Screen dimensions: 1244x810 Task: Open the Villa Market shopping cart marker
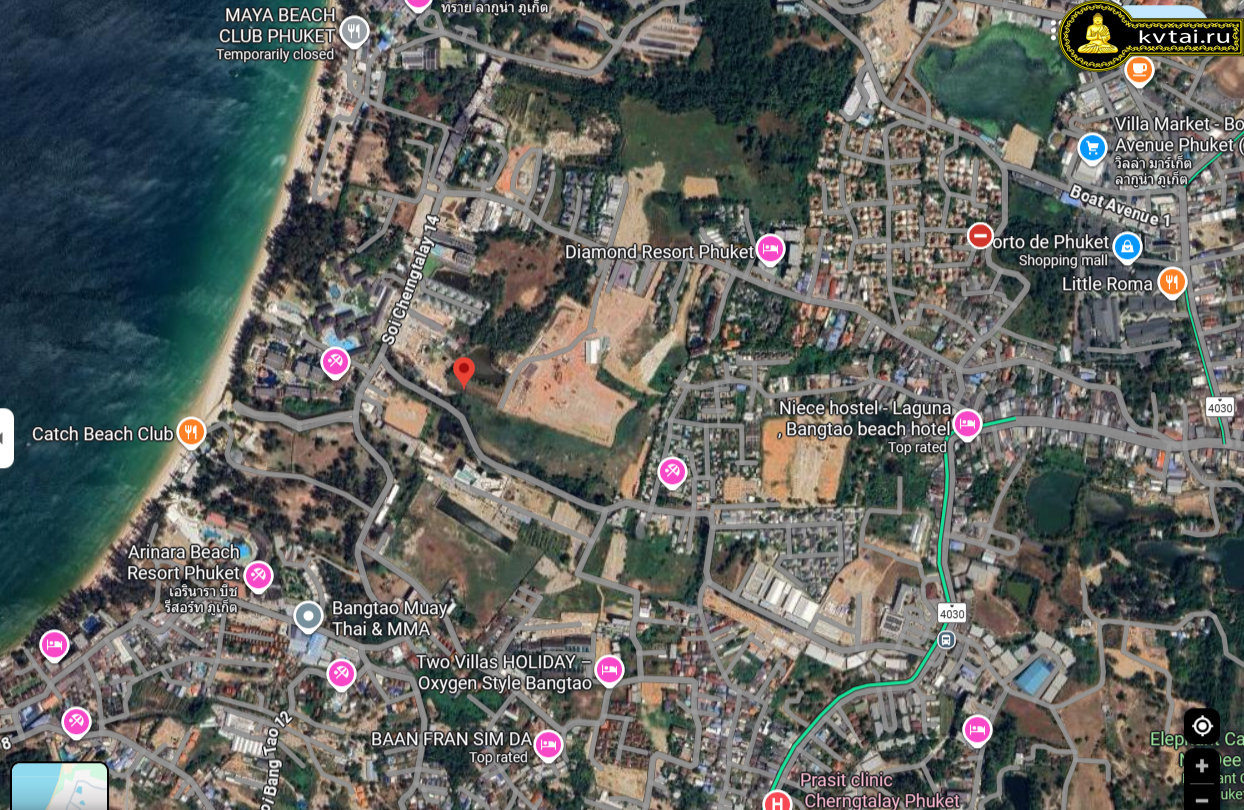tap(1092, 149)
